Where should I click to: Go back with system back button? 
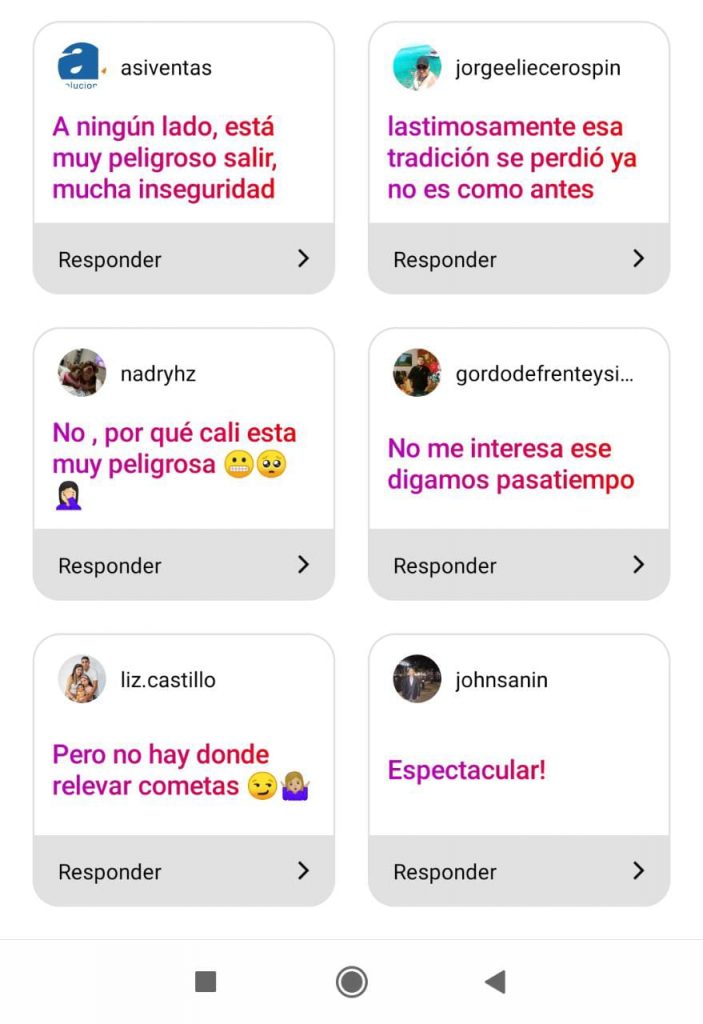point(495,982)
